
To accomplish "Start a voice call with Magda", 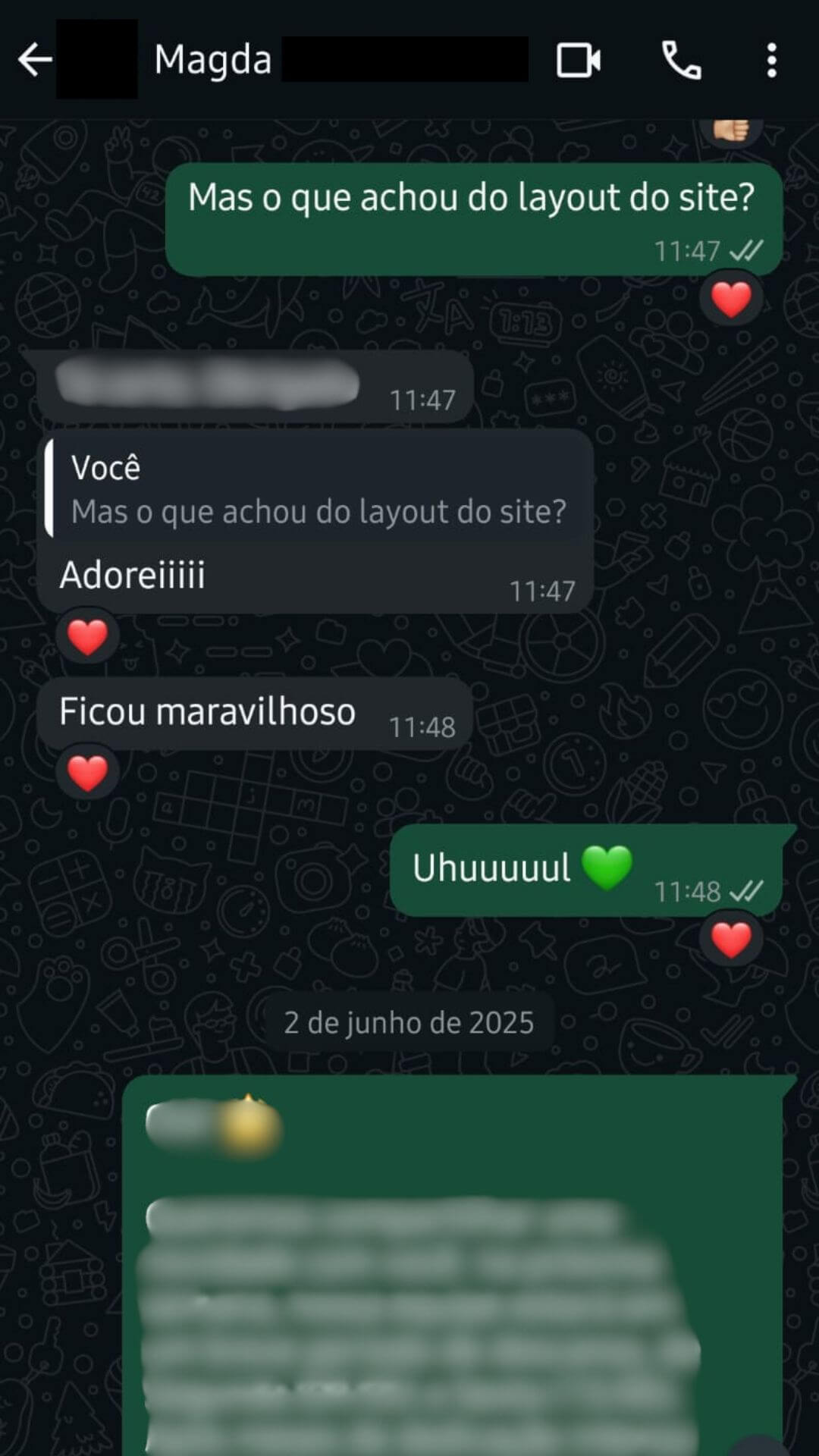I will coord(681,60).
